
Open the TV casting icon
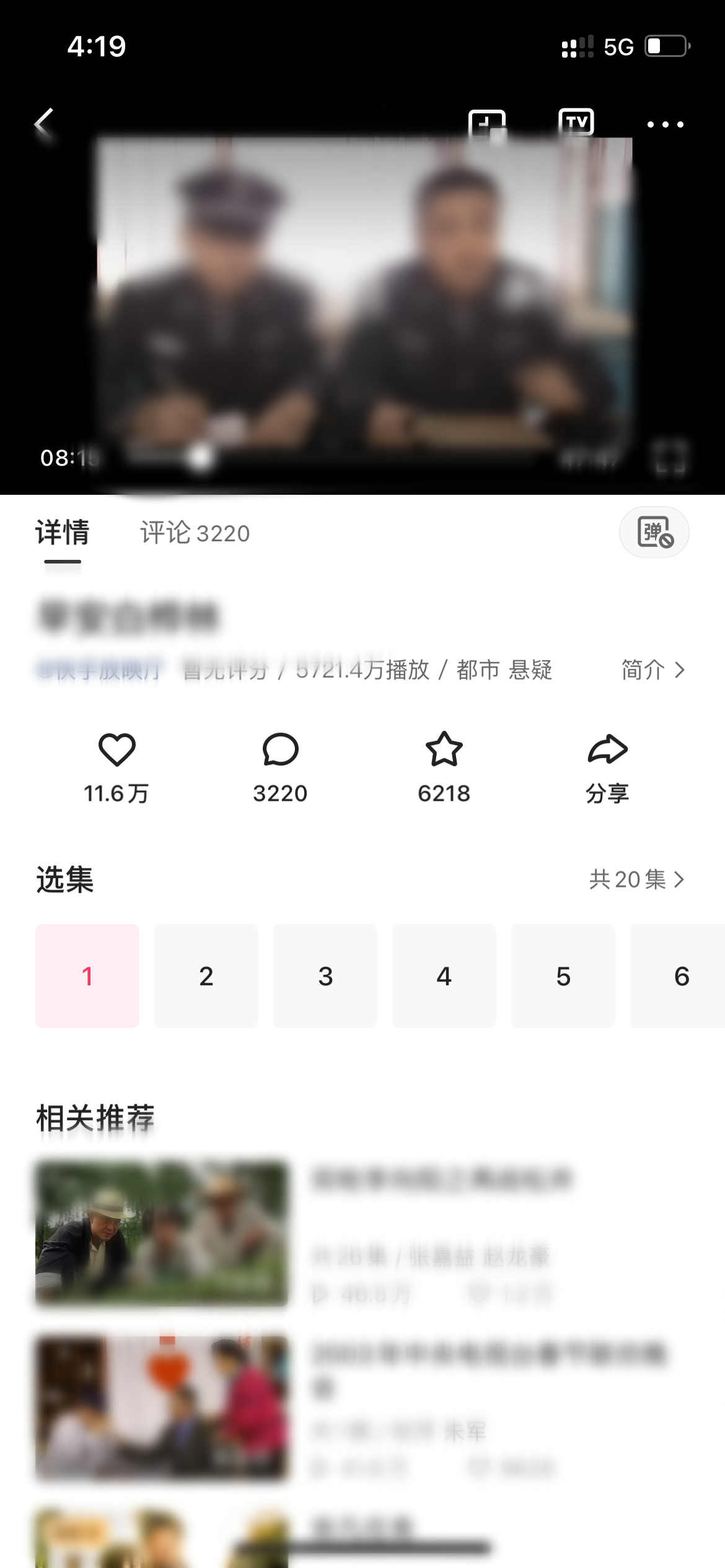tap(577, 123)
